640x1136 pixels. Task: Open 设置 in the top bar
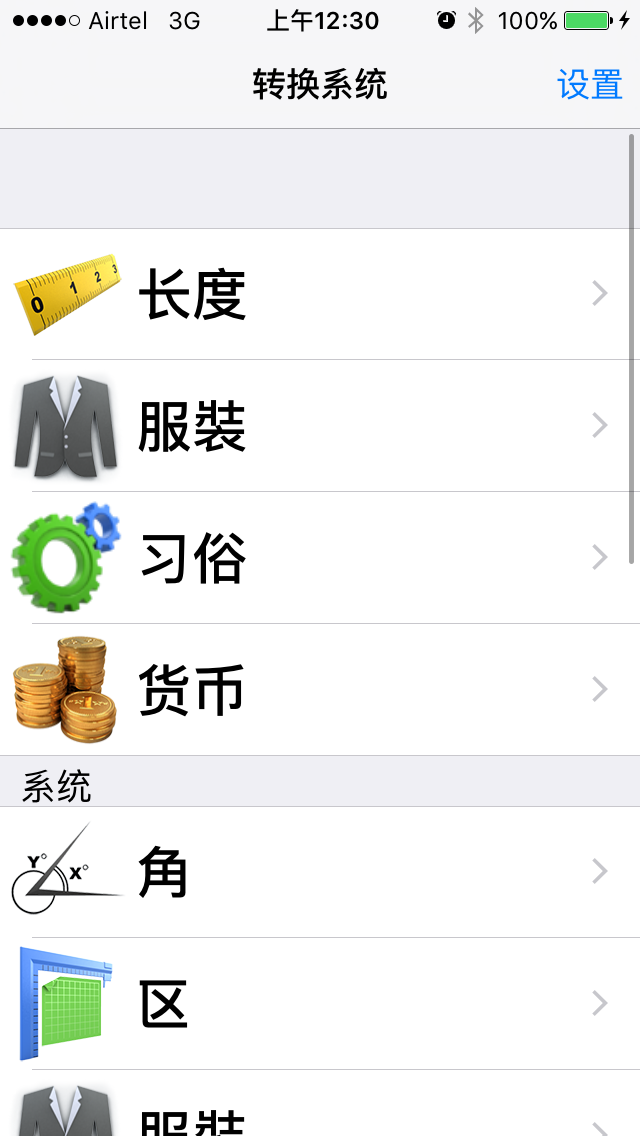[x=590, y=85]
